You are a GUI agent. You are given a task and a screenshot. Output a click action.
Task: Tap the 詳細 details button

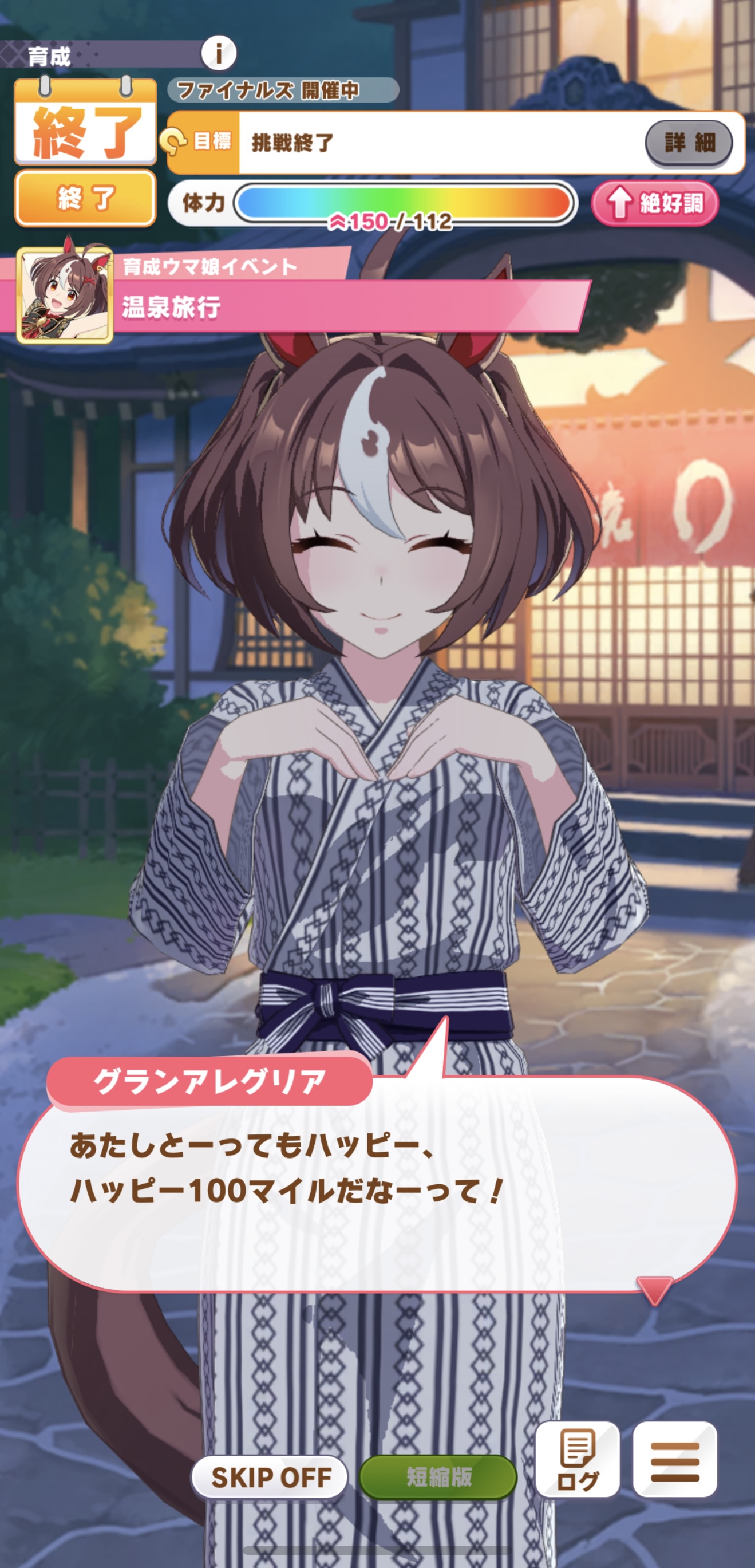tap(689, 143)
